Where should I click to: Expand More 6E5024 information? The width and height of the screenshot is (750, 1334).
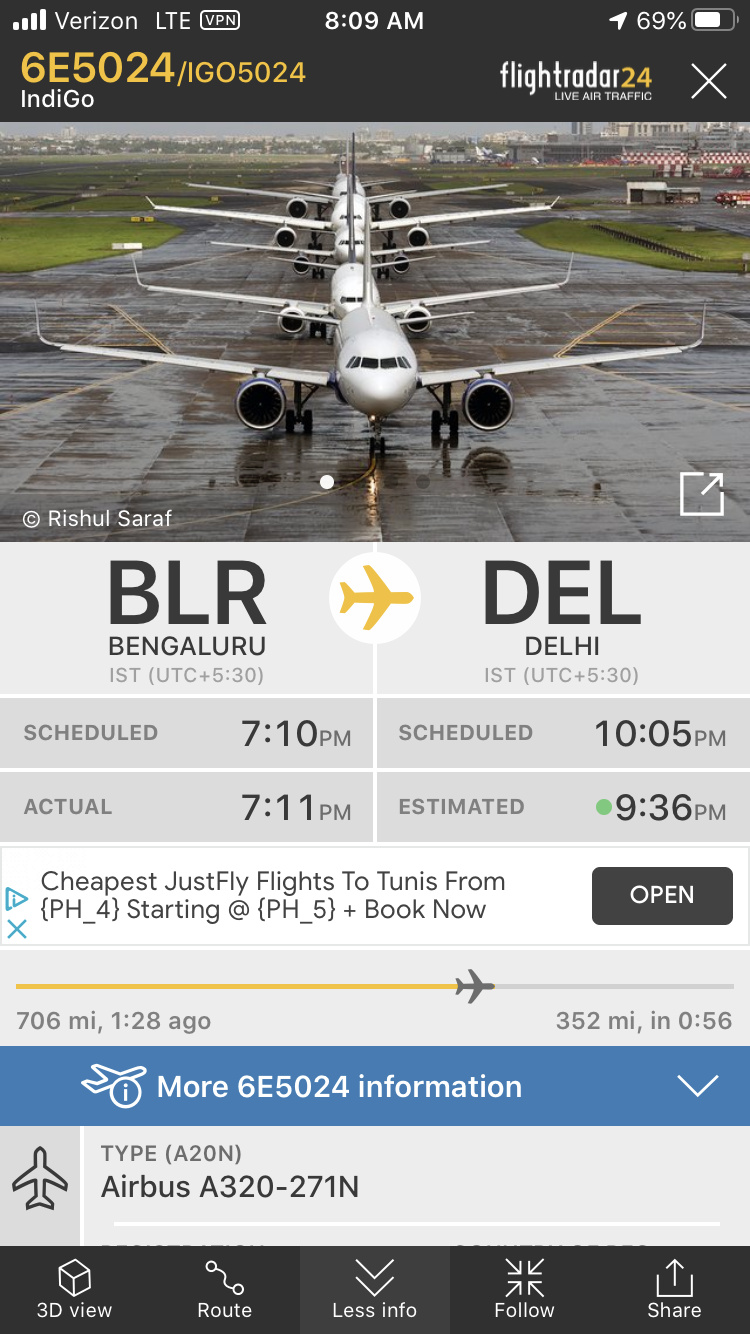(x=375, y=1086)
